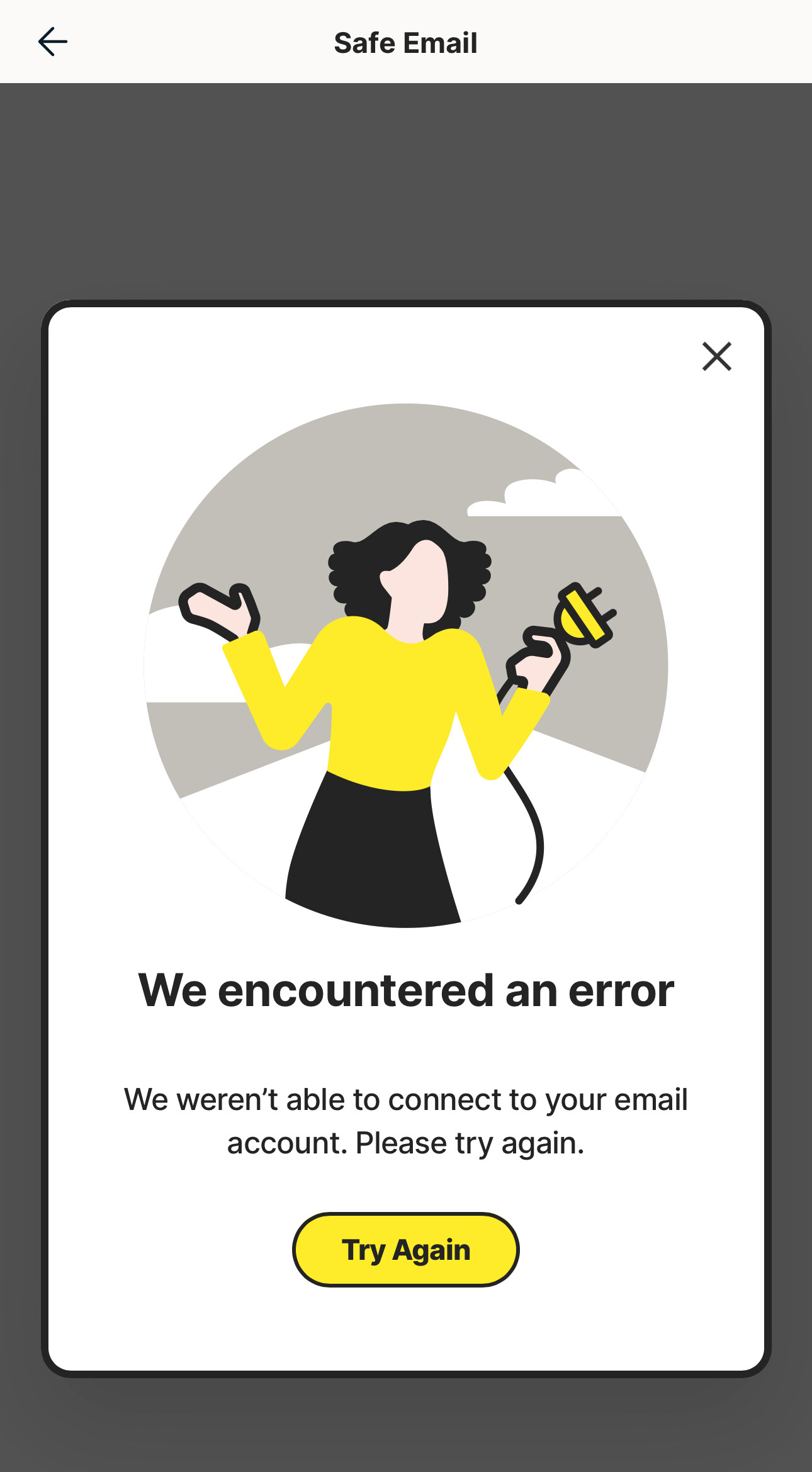Go back from Safe Email screen
Screen dimensions: 812x1472
point(53,42)
